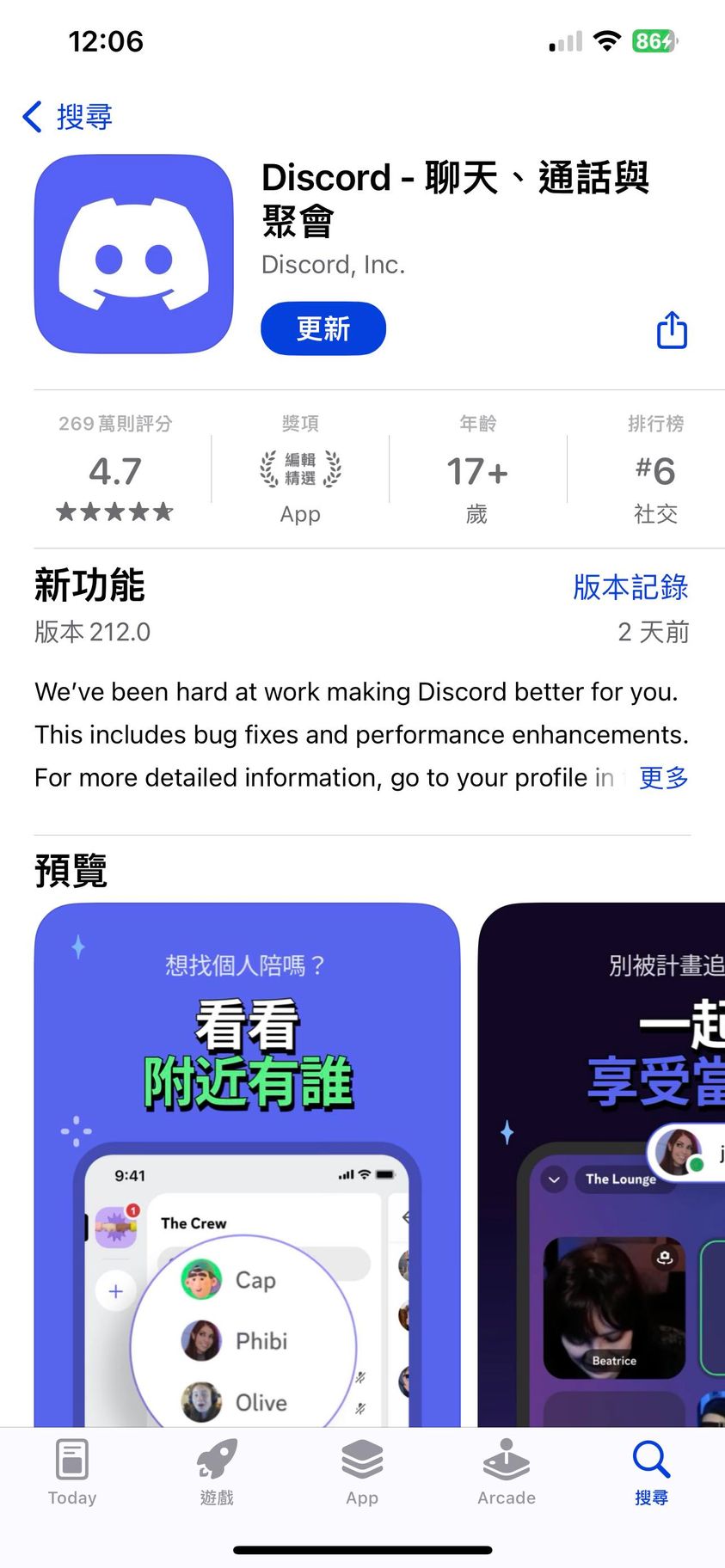Open the Discord, Inc. developer page
The height and width of the screenshot is (1568, 725).
click(333, 265)
